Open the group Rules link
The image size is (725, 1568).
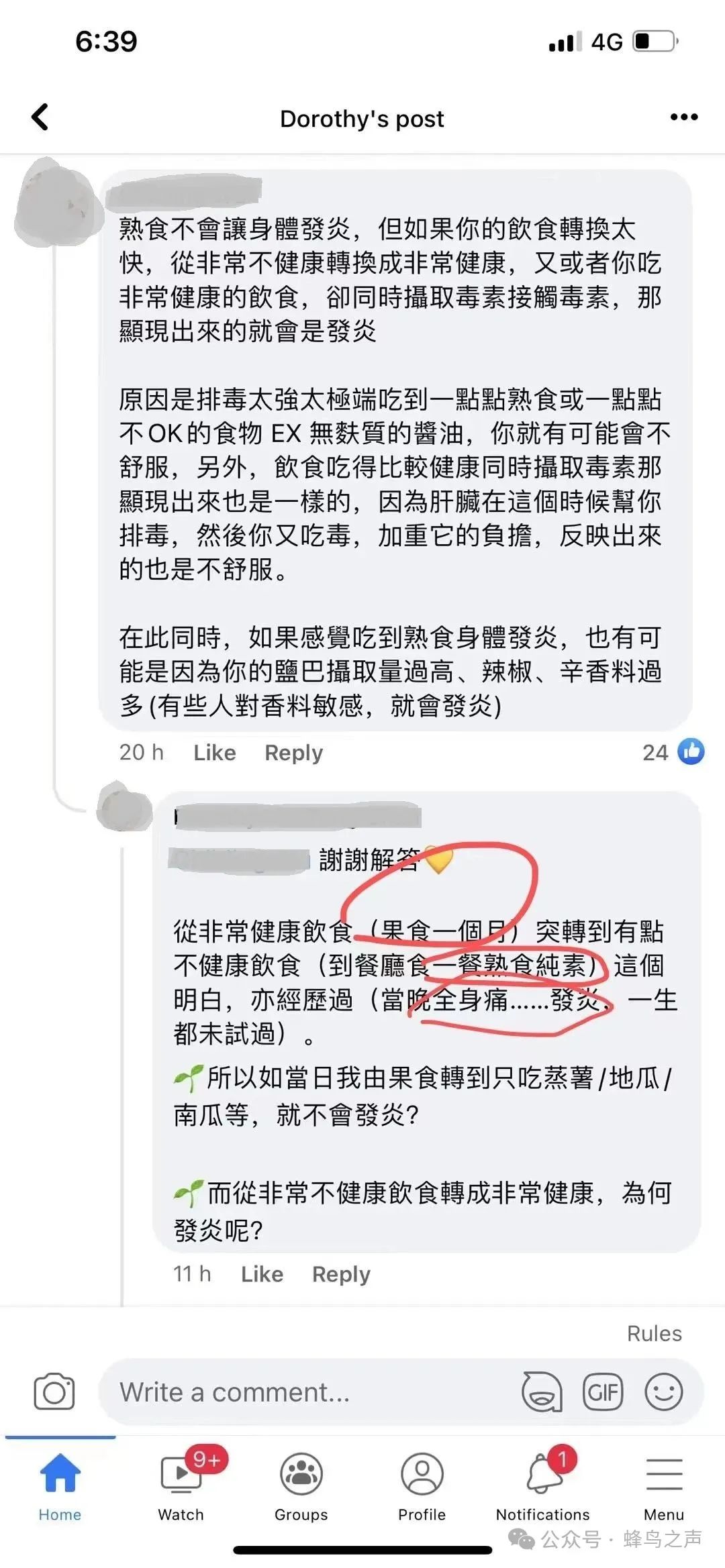(x=654, y=1333)
